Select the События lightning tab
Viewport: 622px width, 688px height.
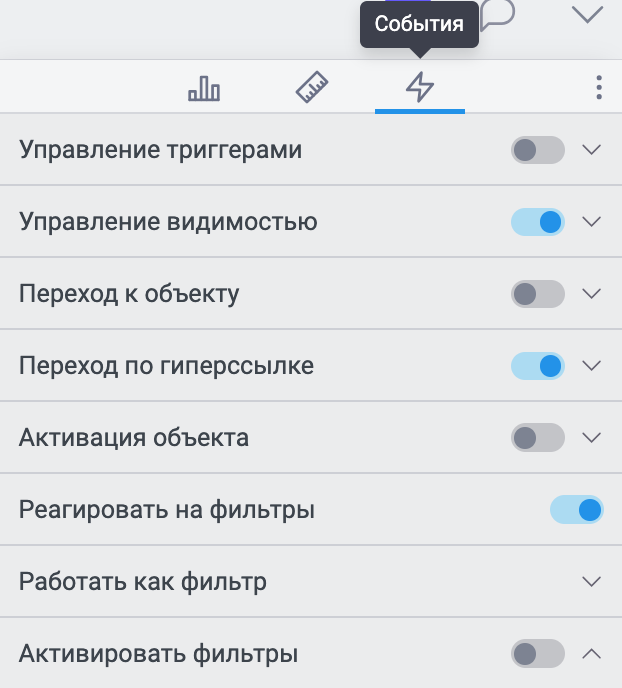point(420,88)
